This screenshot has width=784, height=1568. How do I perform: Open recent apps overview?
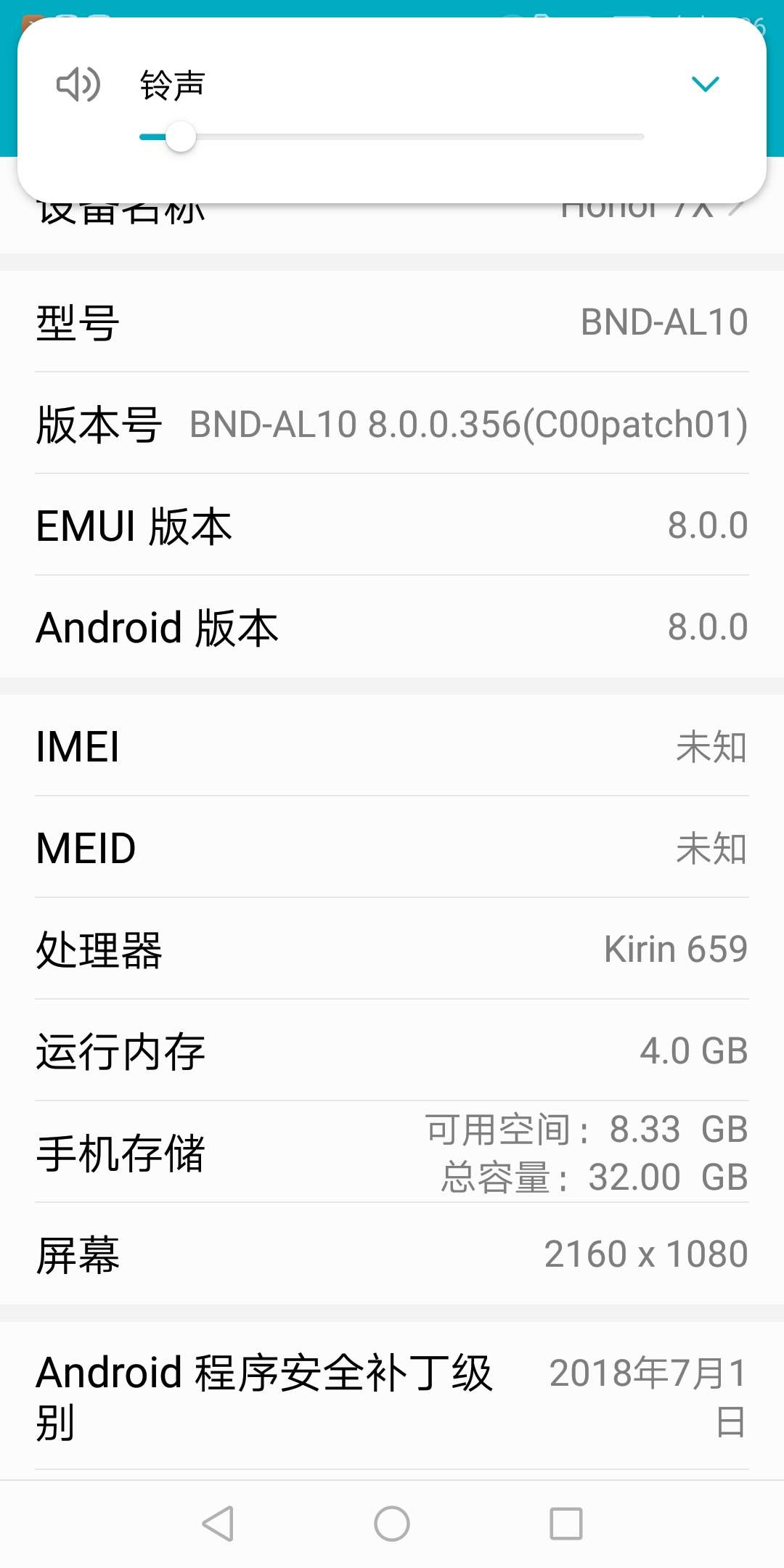pyautogui.click(x=566, y=1523)
